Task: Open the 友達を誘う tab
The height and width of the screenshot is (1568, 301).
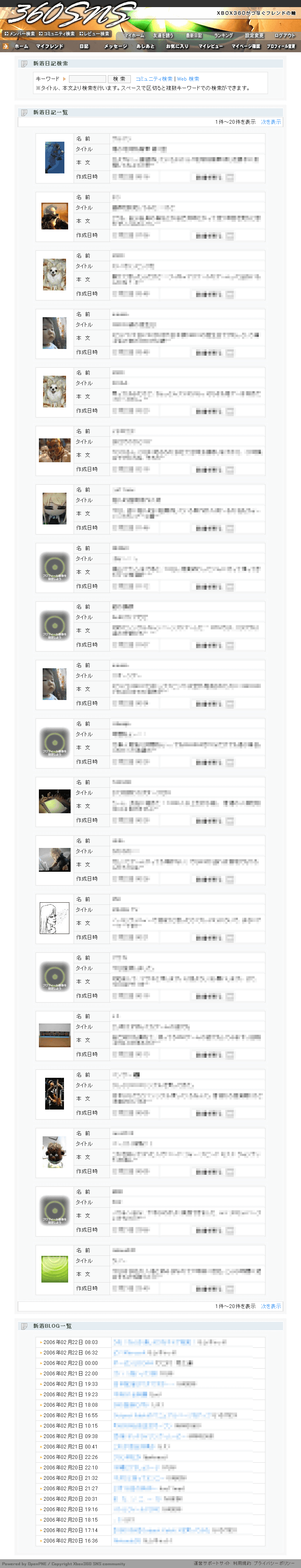Action: (x=163, y=36)
